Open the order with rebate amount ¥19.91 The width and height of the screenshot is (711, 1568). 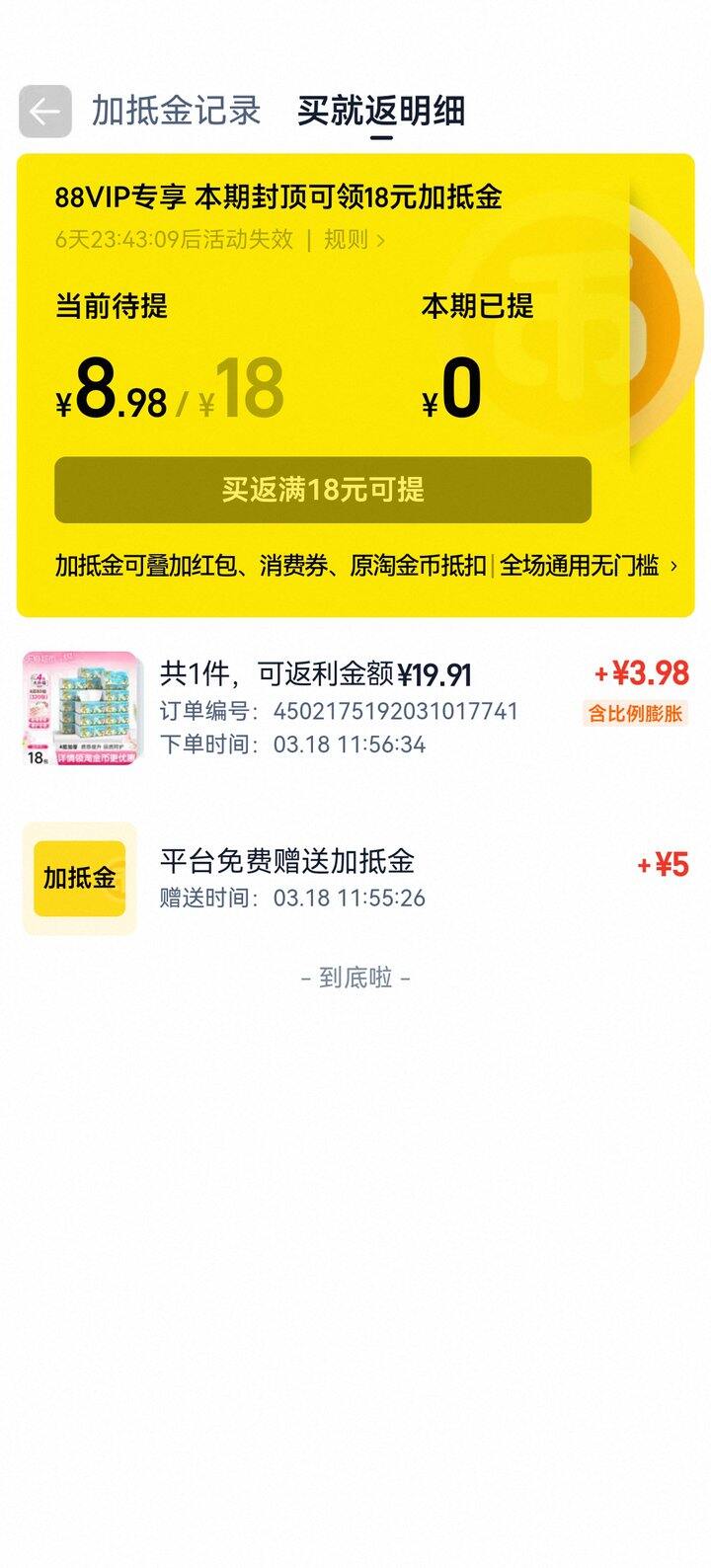(x=355, y=708)
